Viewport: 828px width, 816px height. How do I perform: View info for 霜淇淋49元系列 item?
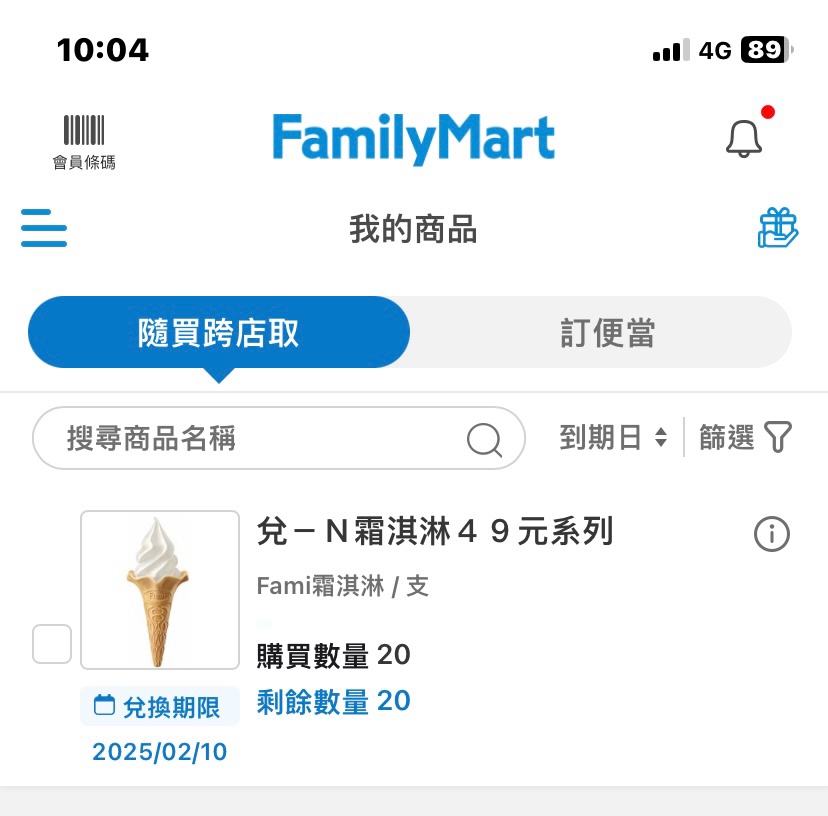pos(771,535)
